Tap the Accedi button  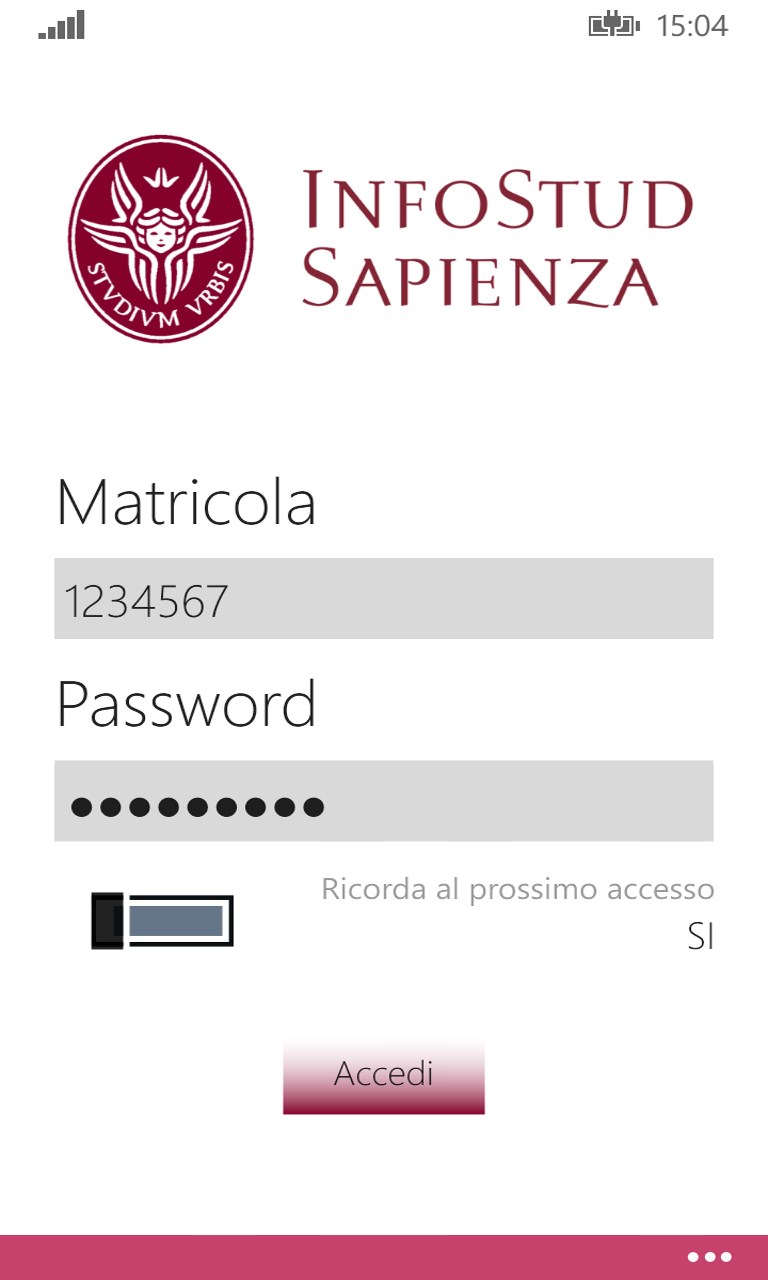(x=383, y=1076)
